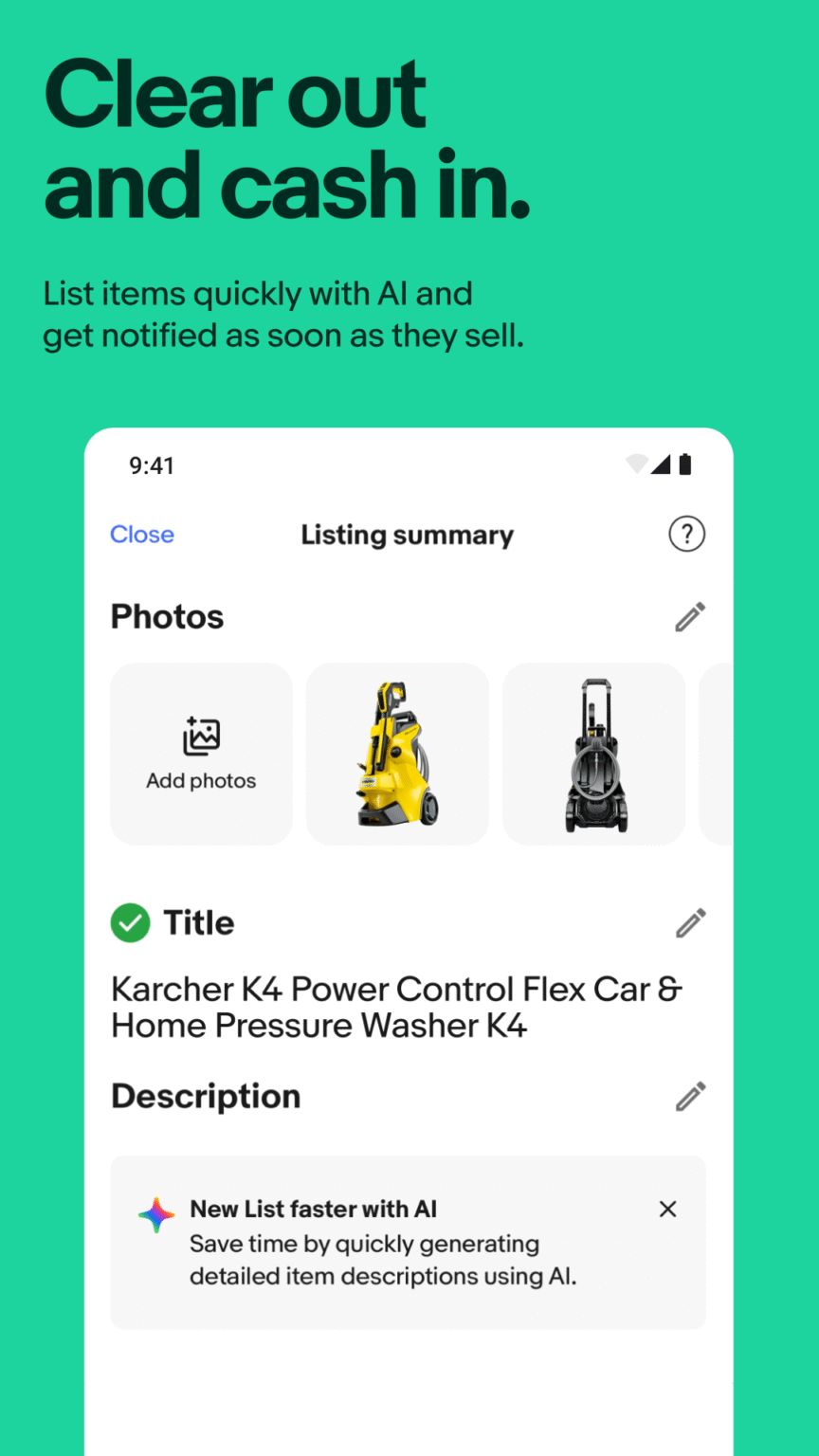
Task: Click the green checkmark beside Title
Action: pos(130,922)
